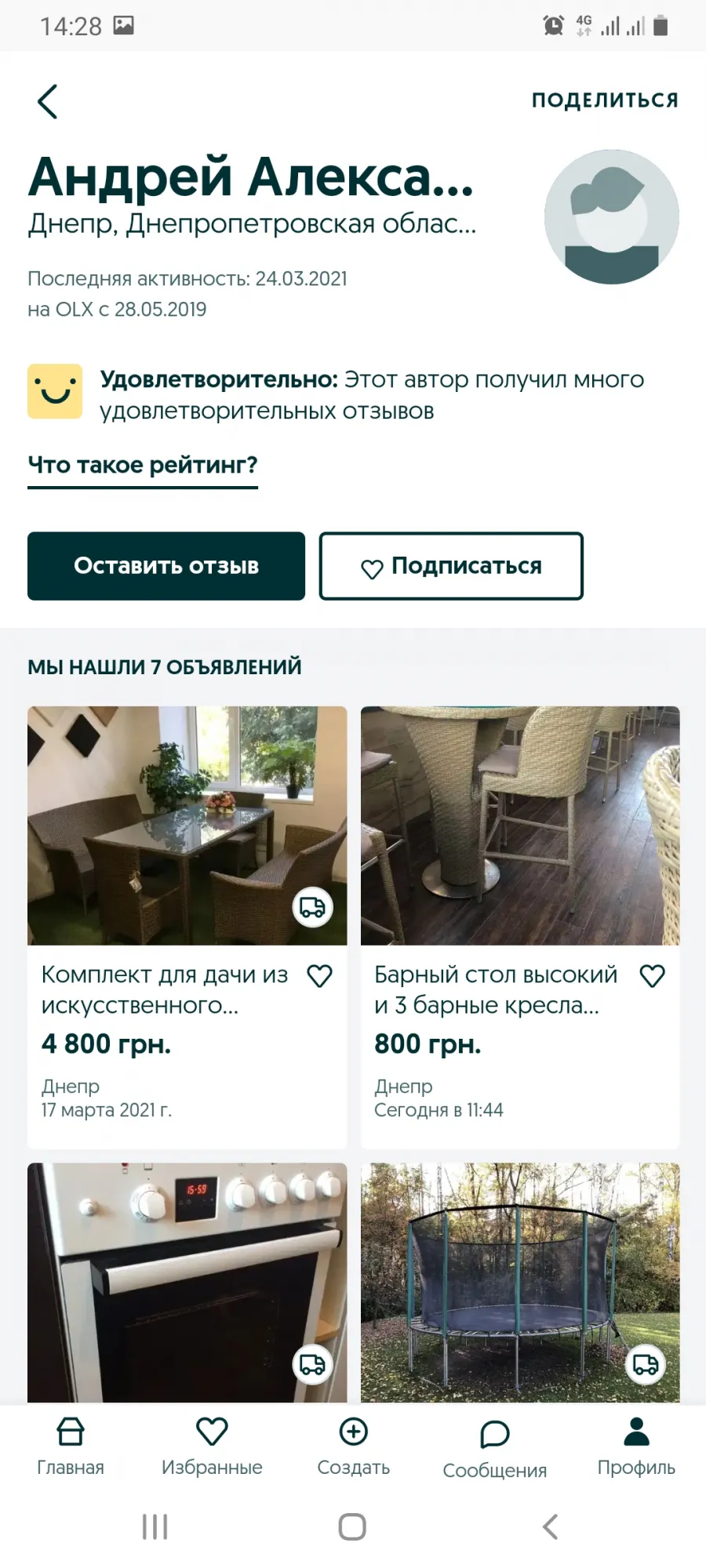
Task: Open the 'Барный стол высокий' listing
Action: click(520, 927)
